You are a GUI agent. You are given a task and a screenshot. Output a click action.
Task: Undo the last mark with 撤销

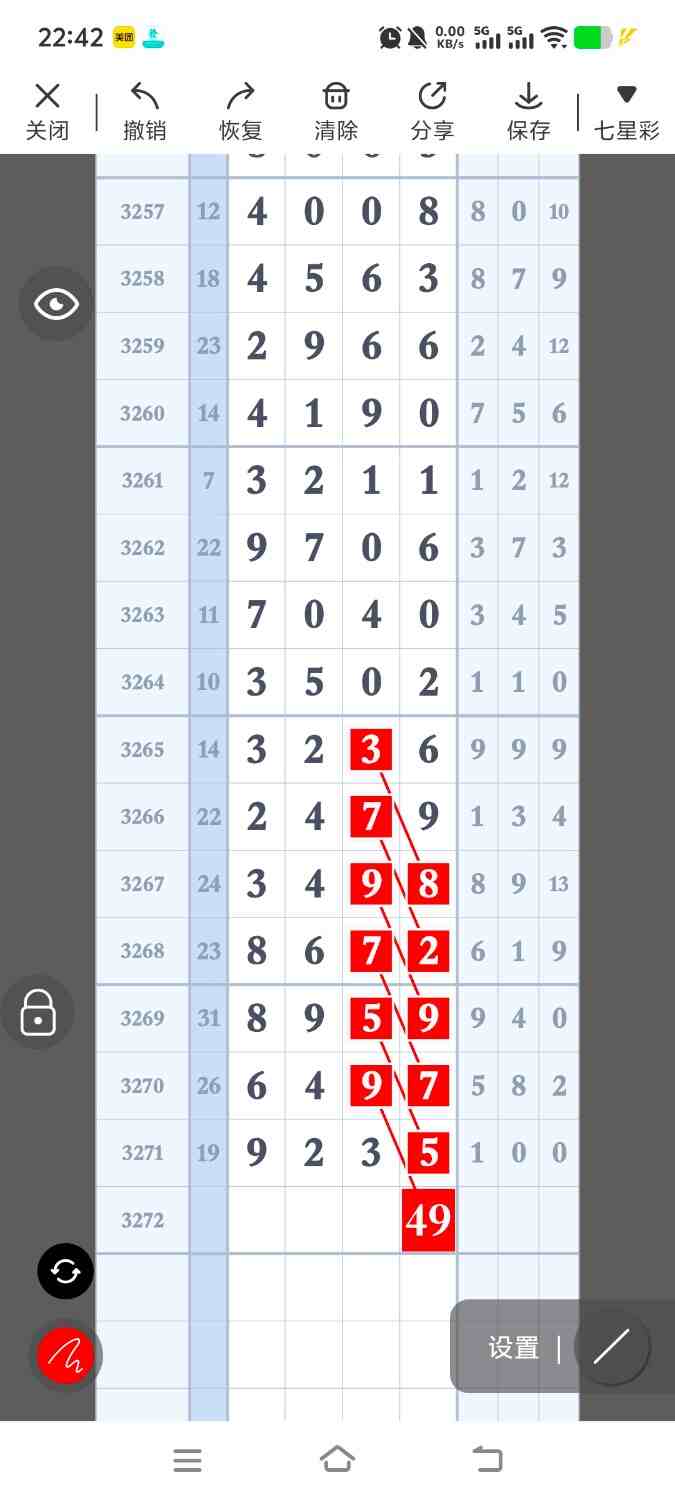point(145,112)
